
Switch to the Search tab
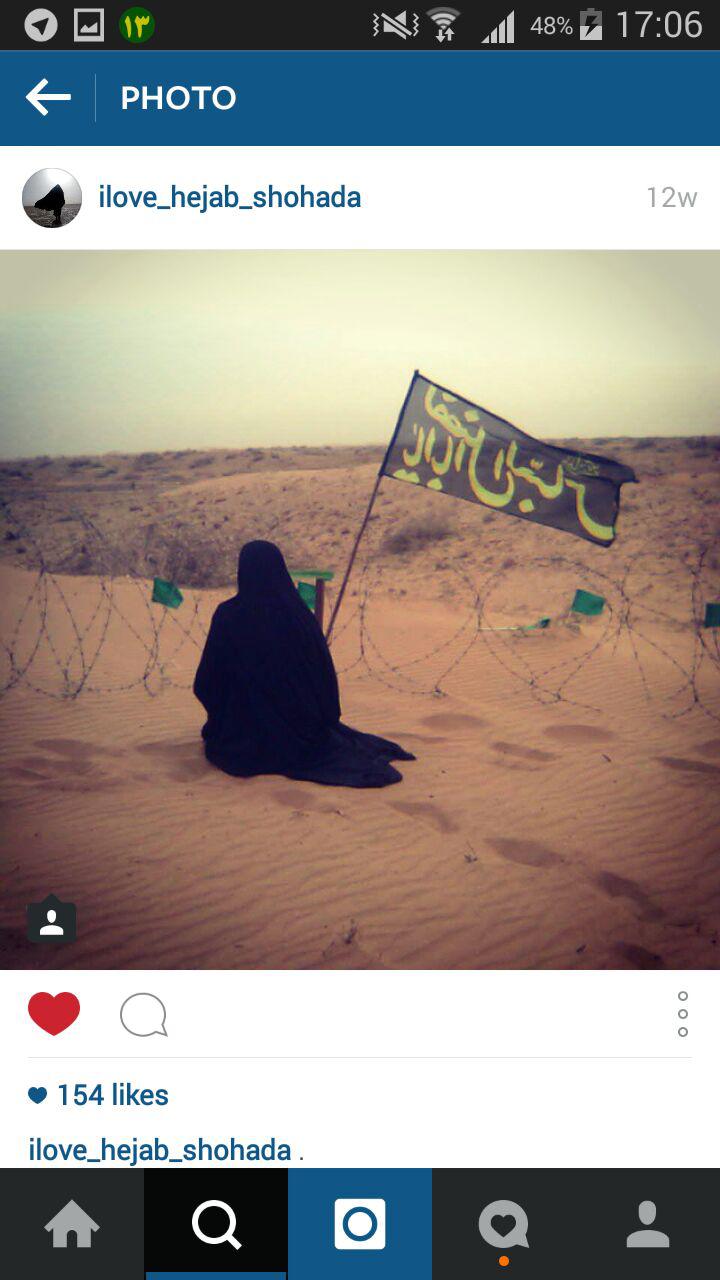pyautogui.click(x=216, y=1224)
